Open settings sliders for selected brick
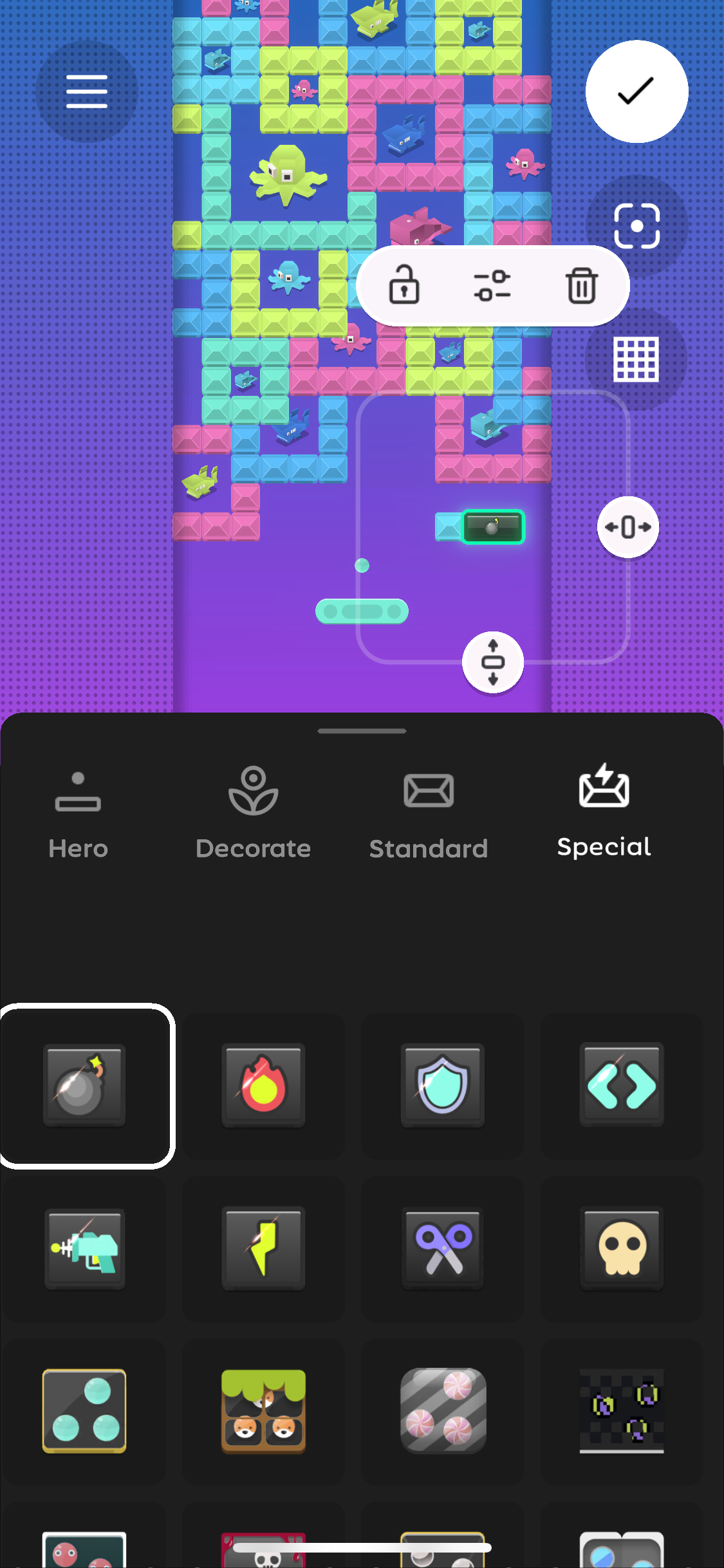The height and width of the screenshot is (1568, 724). pos(492,285)
